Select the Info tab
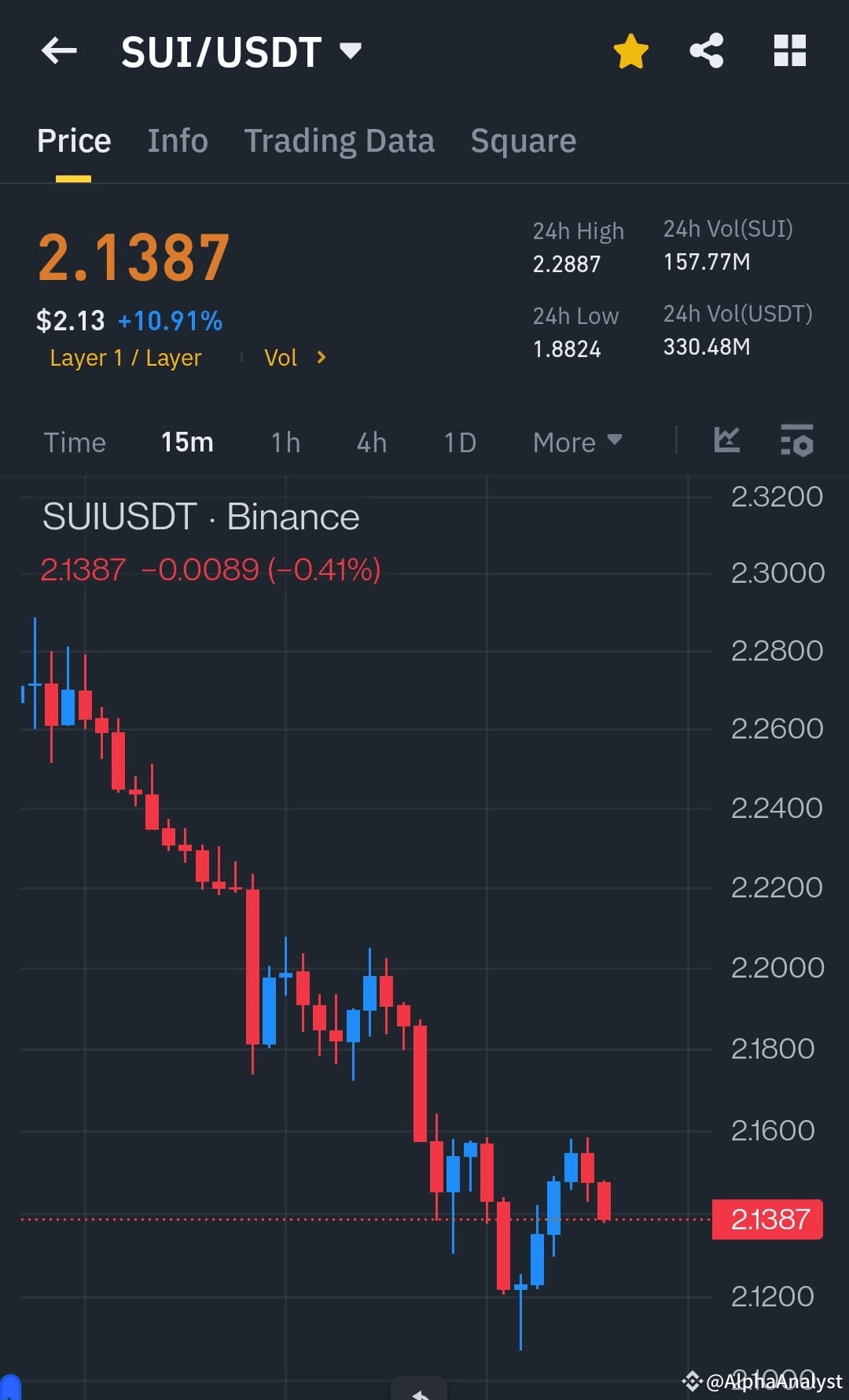The height and width of the screenshot is (1400, 849). click(177, 140)
